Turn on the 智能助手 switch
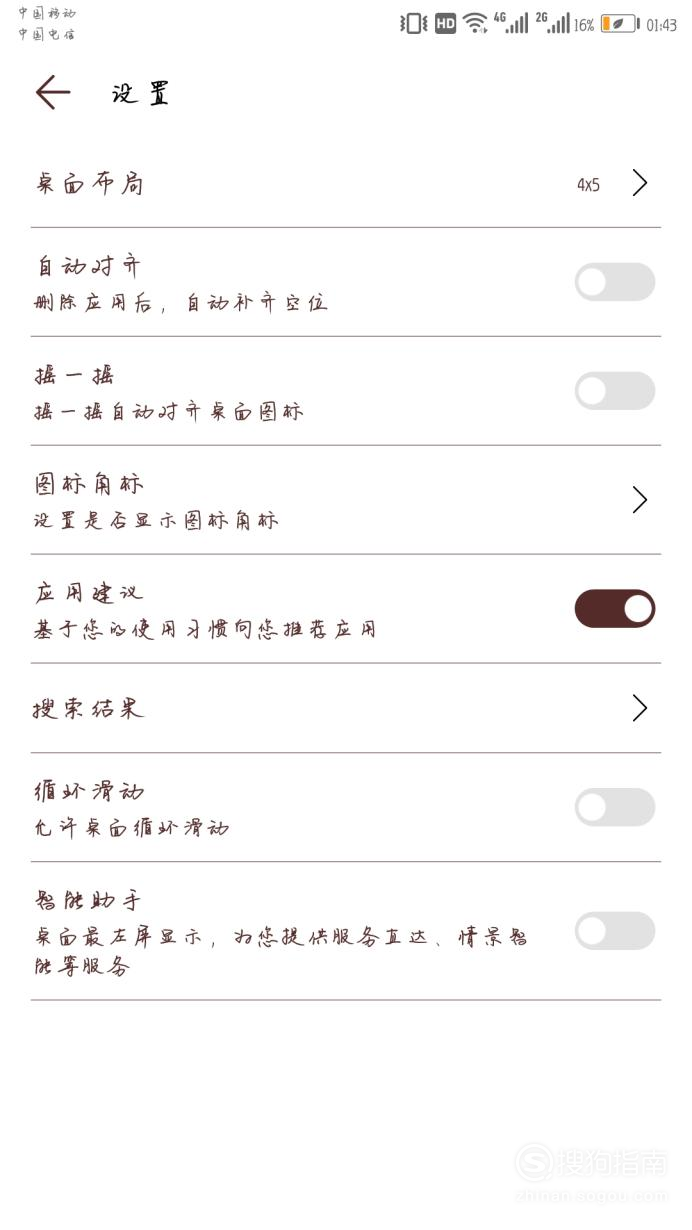Image resolution: width=692 pixels, height=1230 pixels. click(614, 931)
